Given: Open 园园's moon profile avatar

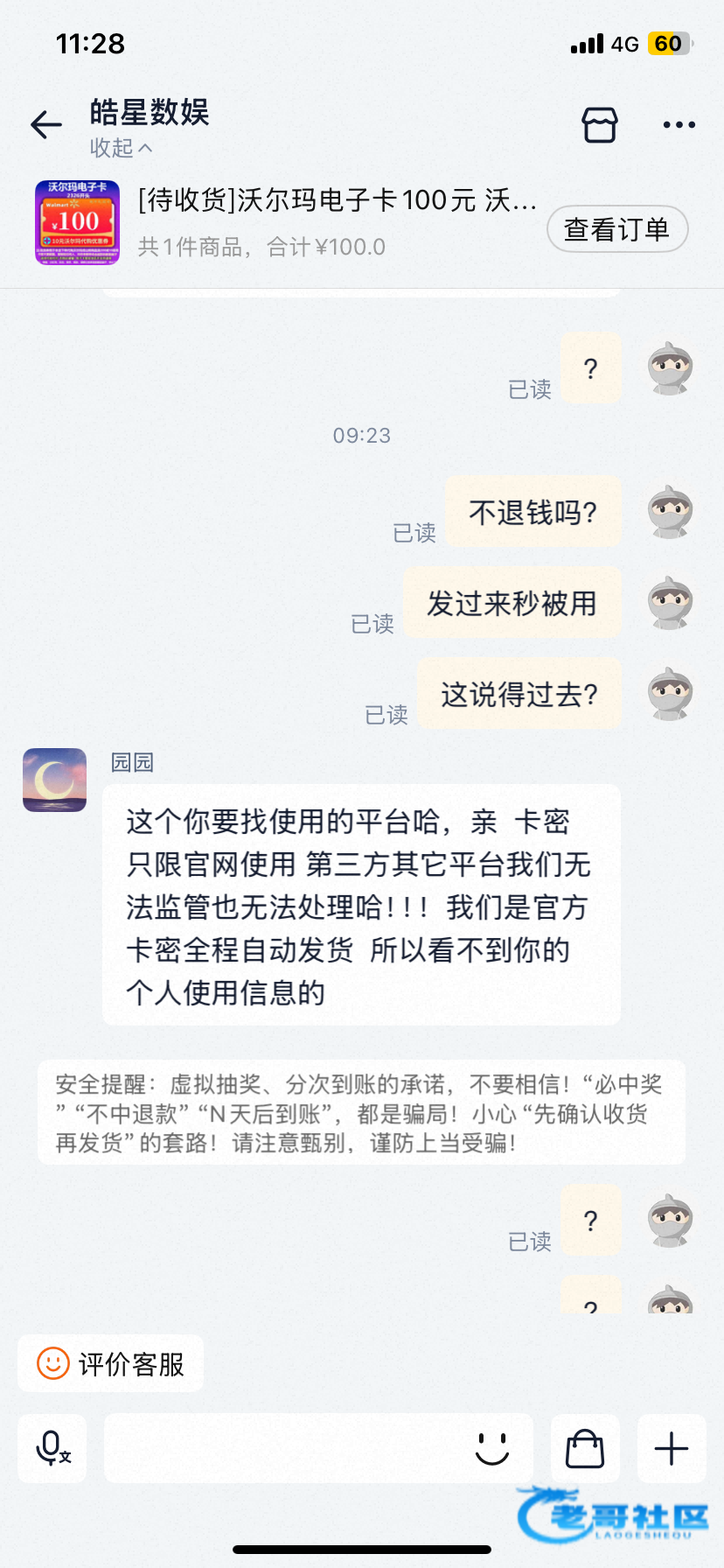Looking at the screenshot, I should 54,780.
